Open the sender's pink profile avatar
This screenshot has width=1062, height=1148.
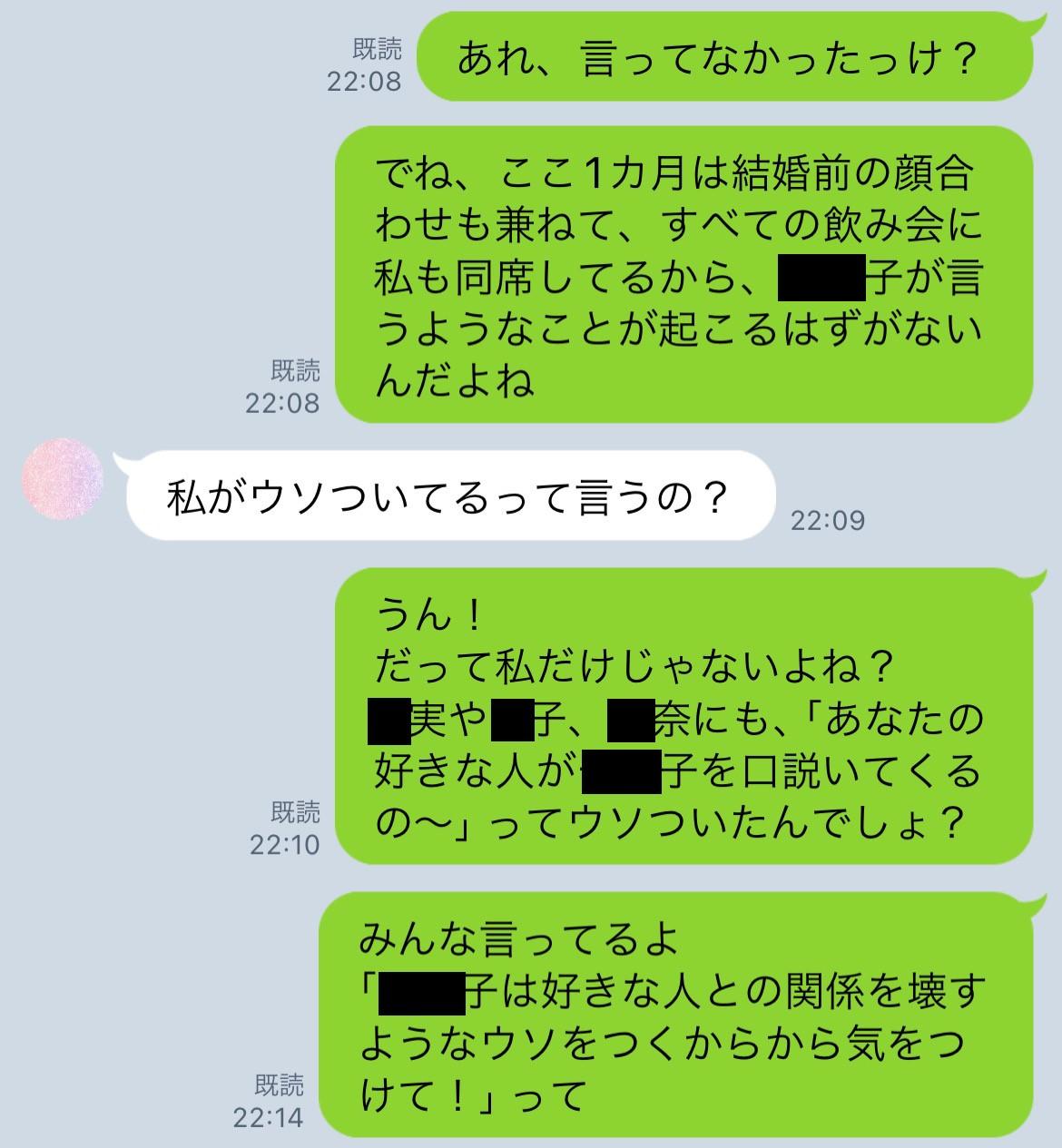pyautogui.click(x=63, y=478)
